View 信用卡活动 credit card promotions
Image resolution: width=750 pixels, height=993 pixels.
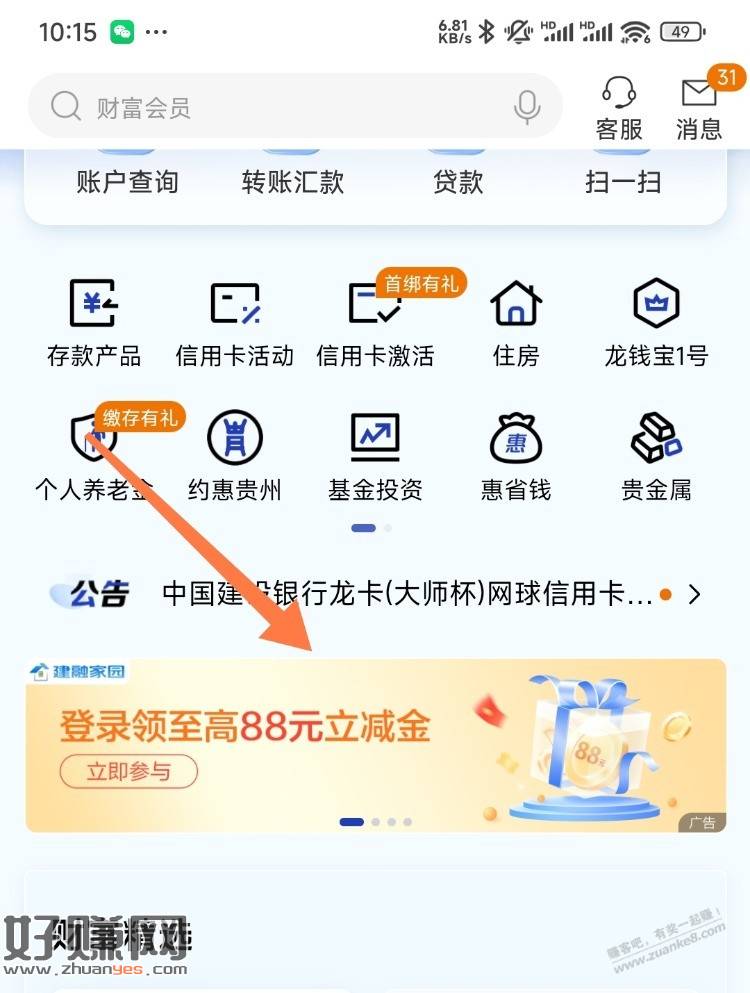[235, 322]
